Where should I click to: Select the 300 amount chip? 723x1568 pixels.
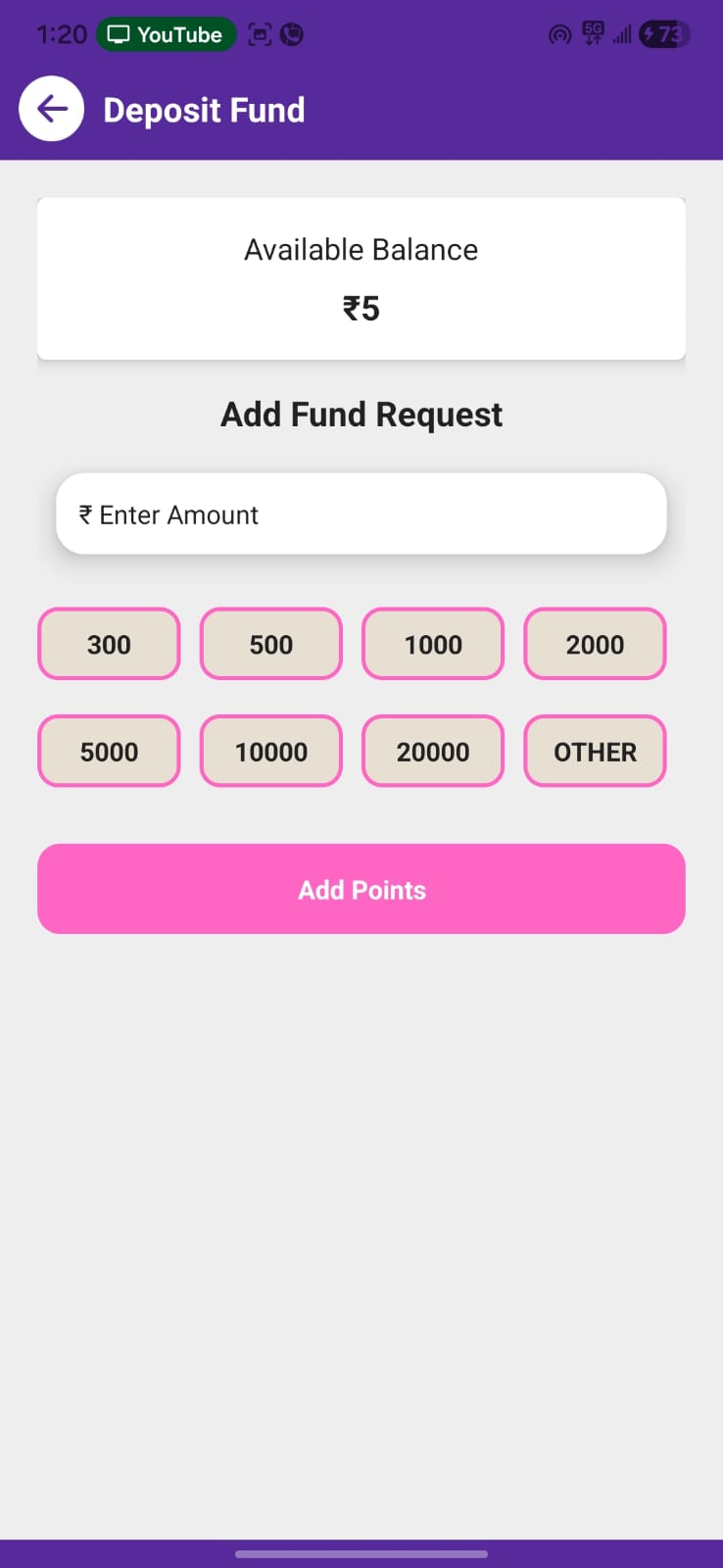[x=109, y=644]
